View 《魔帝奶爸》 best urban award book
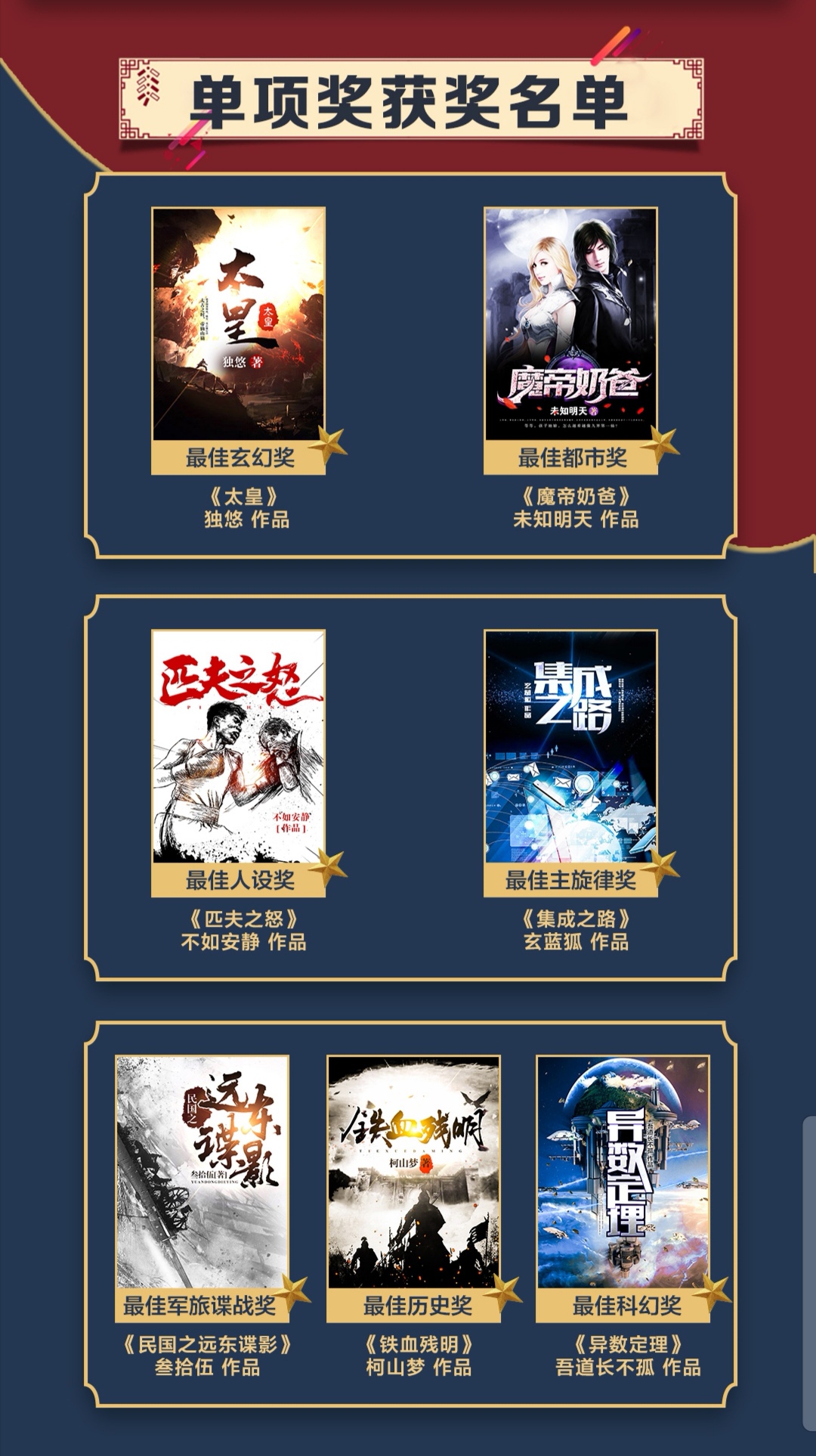The width and height of the screenshot is (816, 1456). 570,325
